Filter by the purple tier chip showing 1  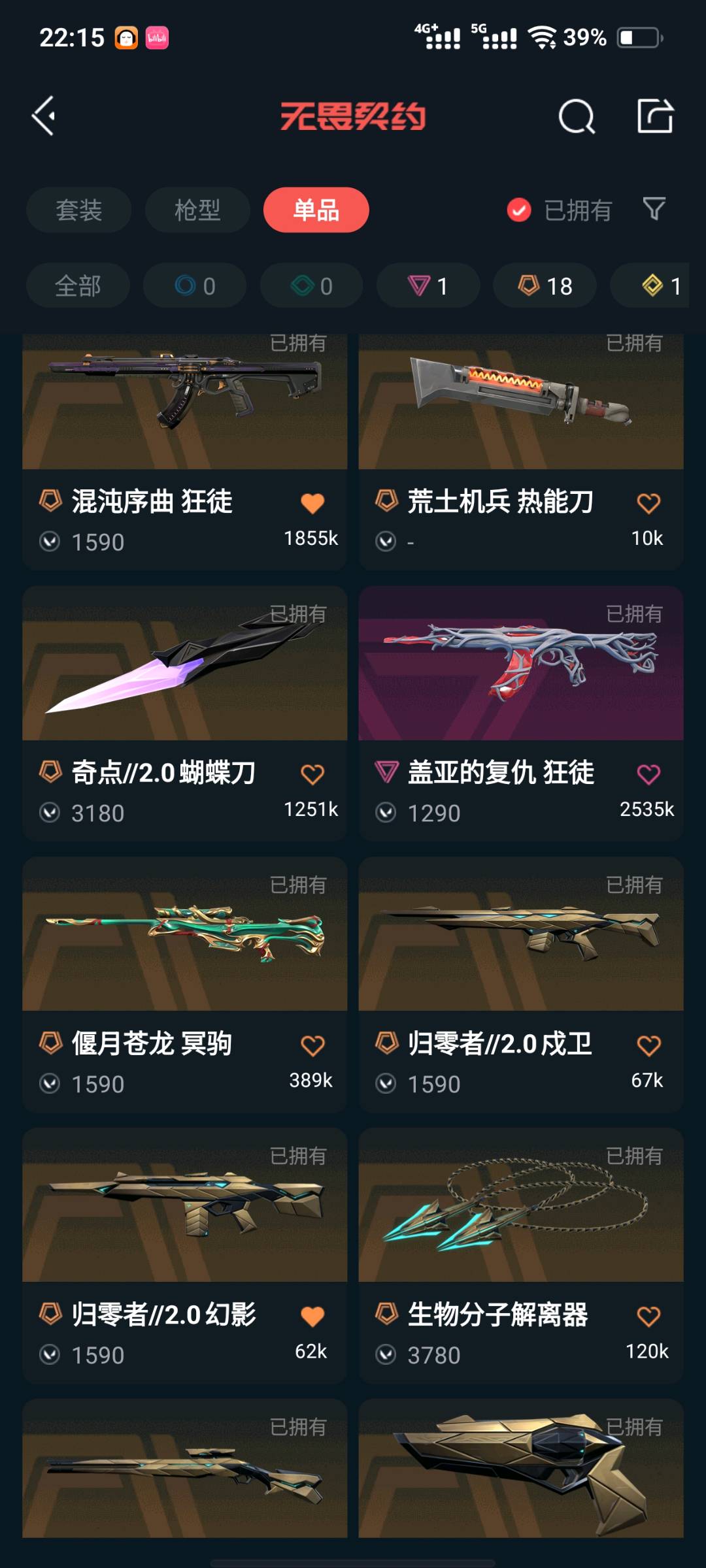point(428,286)
